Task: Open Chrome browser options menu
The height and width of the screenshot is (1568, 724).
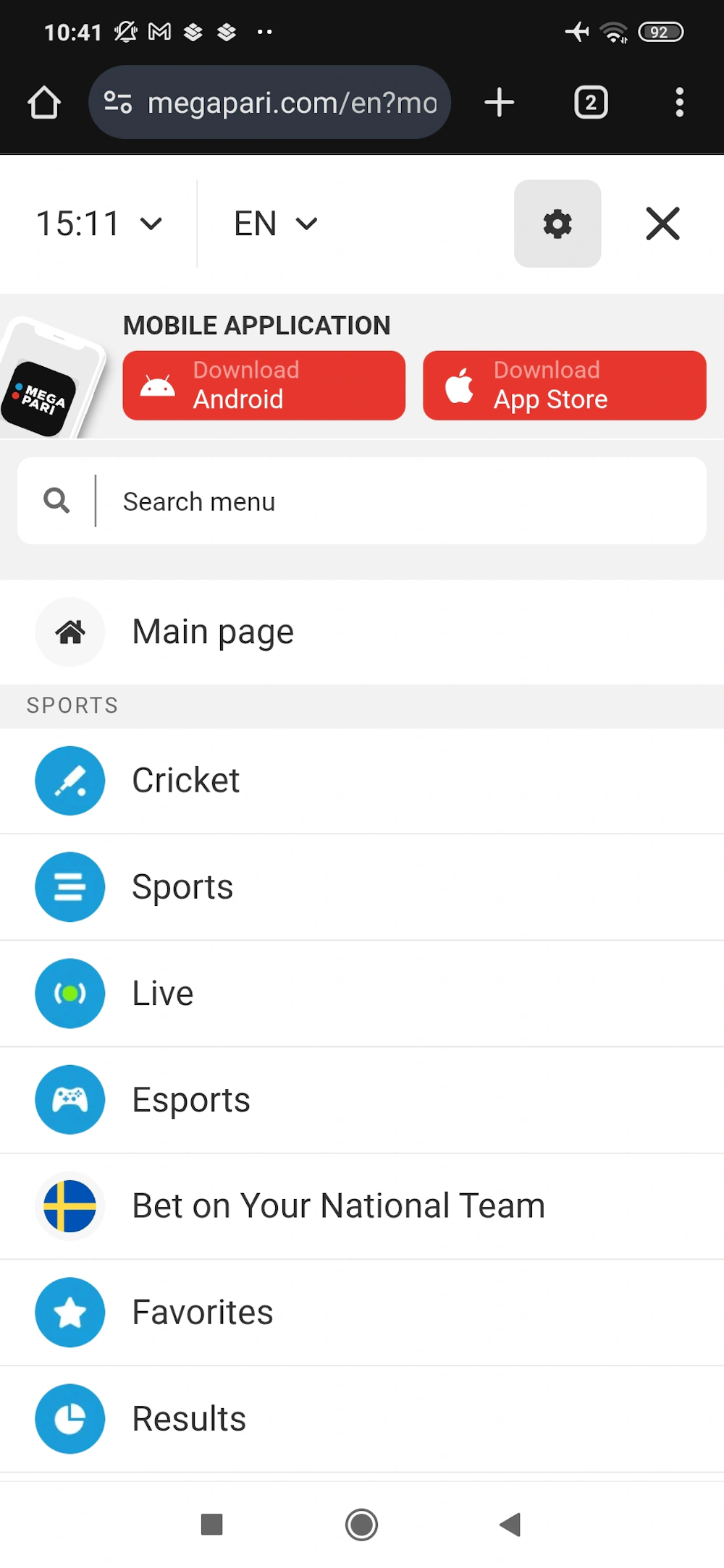Action: [x=679, y=102]
